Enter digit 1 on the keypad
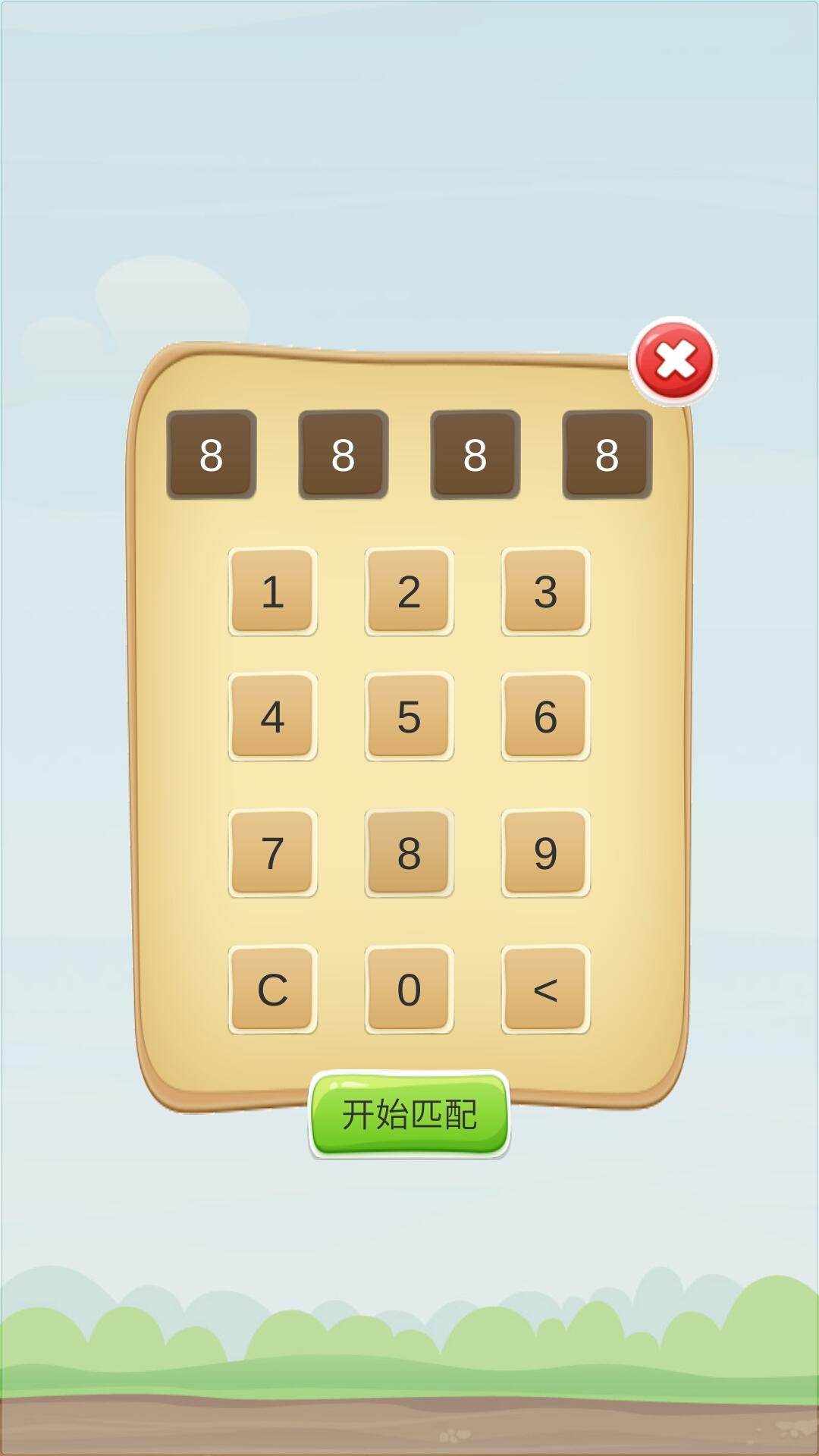819x1456 pixels. point(273,591)
